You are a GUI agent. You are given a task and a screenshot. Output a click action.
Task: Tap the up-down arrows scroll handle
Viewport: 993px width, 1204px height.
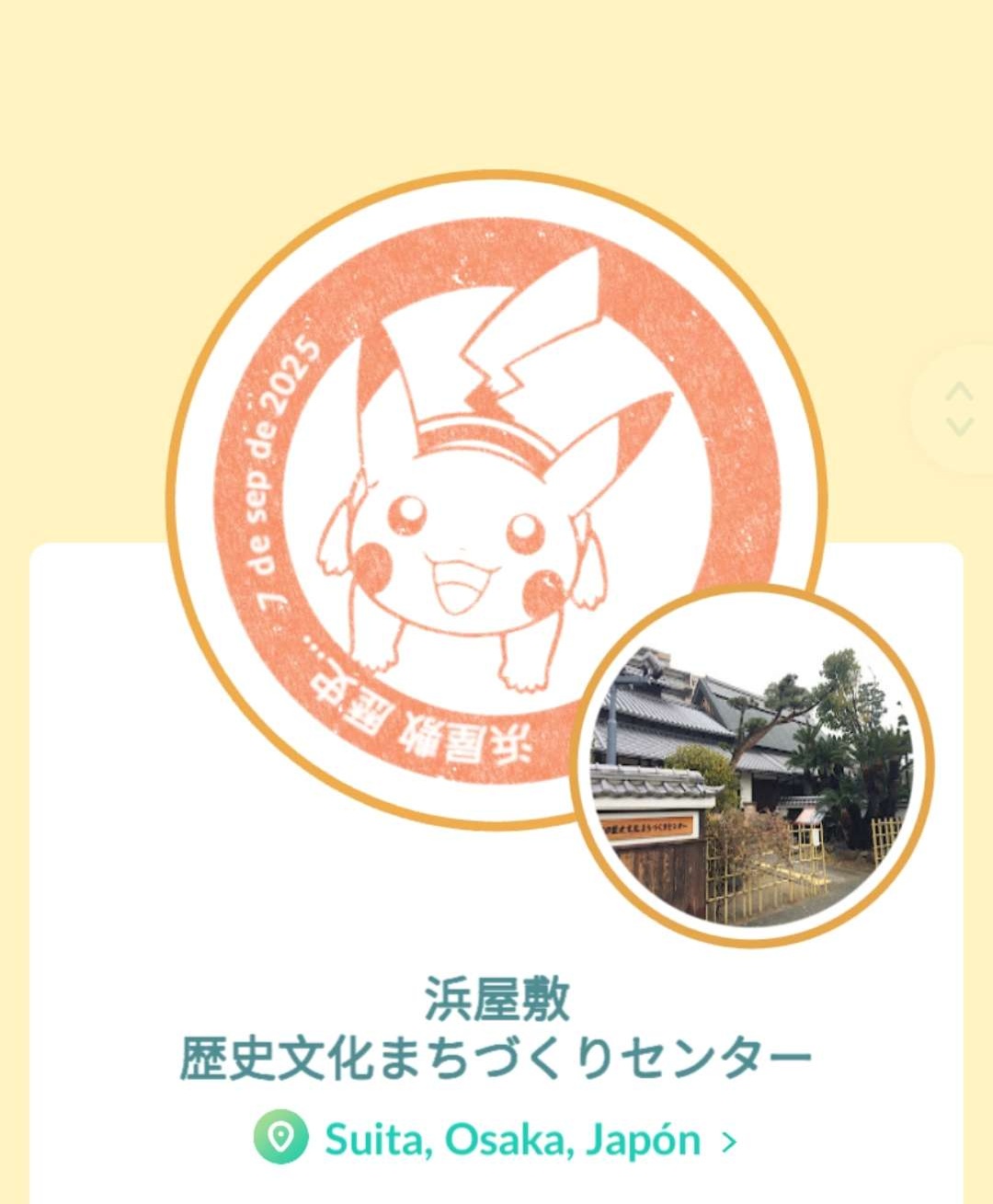point(959,408)
